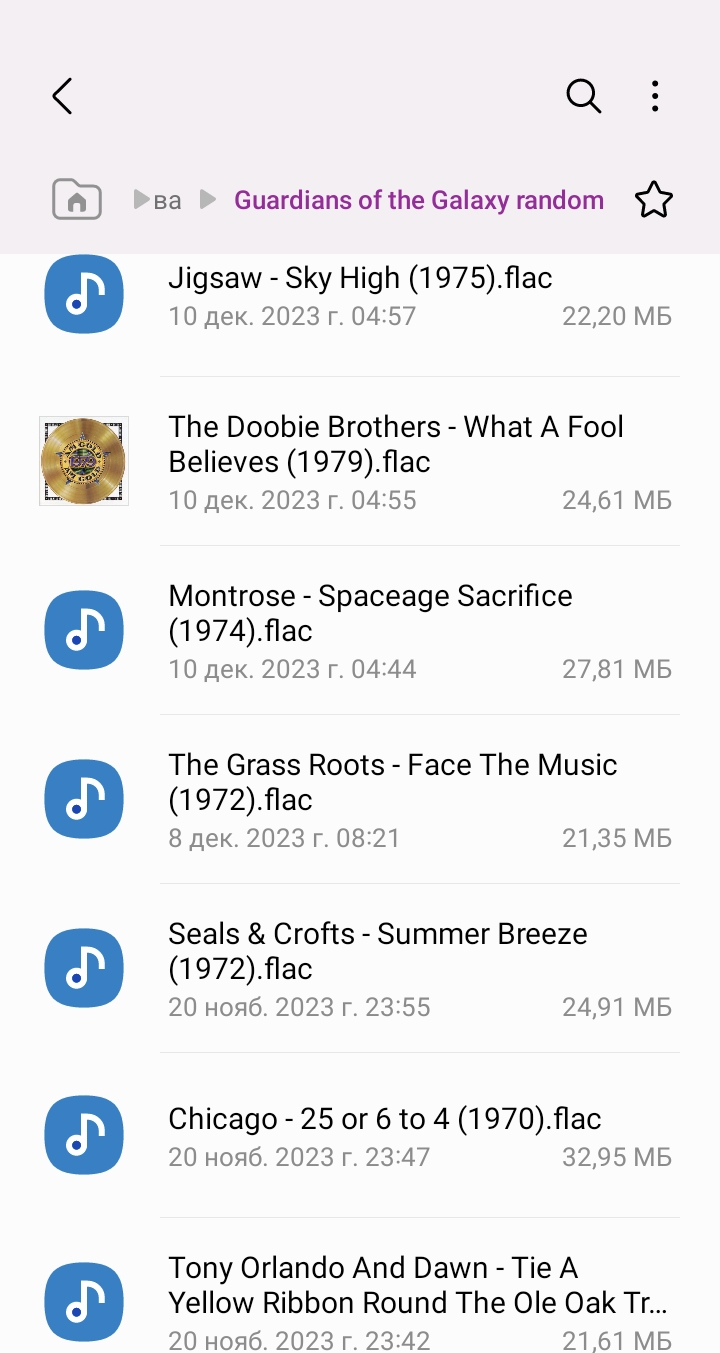Play The Doobie Brothers - What A Fool Believes
The height and width of the screenshot is (1353, 720).
pos(396,462)
